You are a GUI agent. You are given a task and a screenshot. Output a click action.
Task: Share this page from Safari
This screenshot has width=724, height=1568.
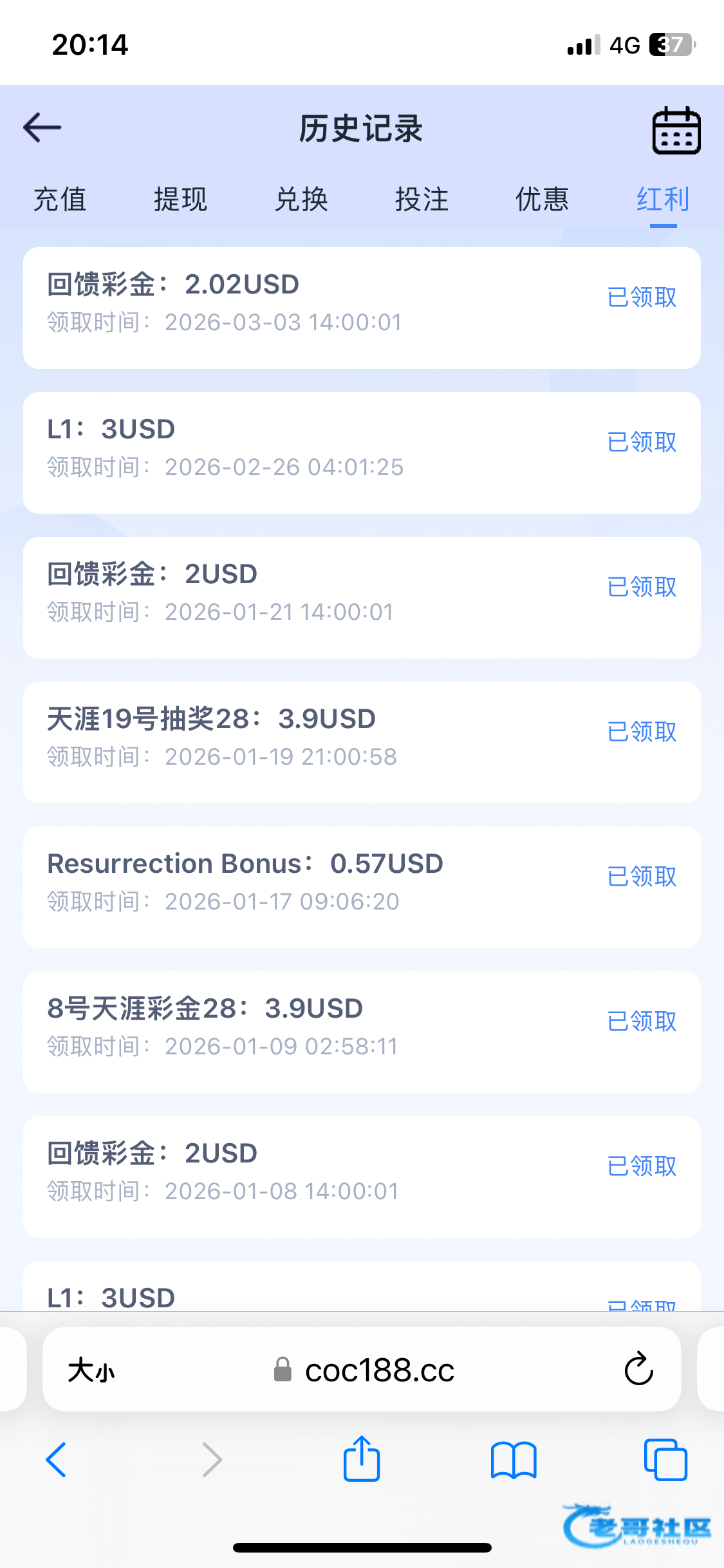(362, 1459)
